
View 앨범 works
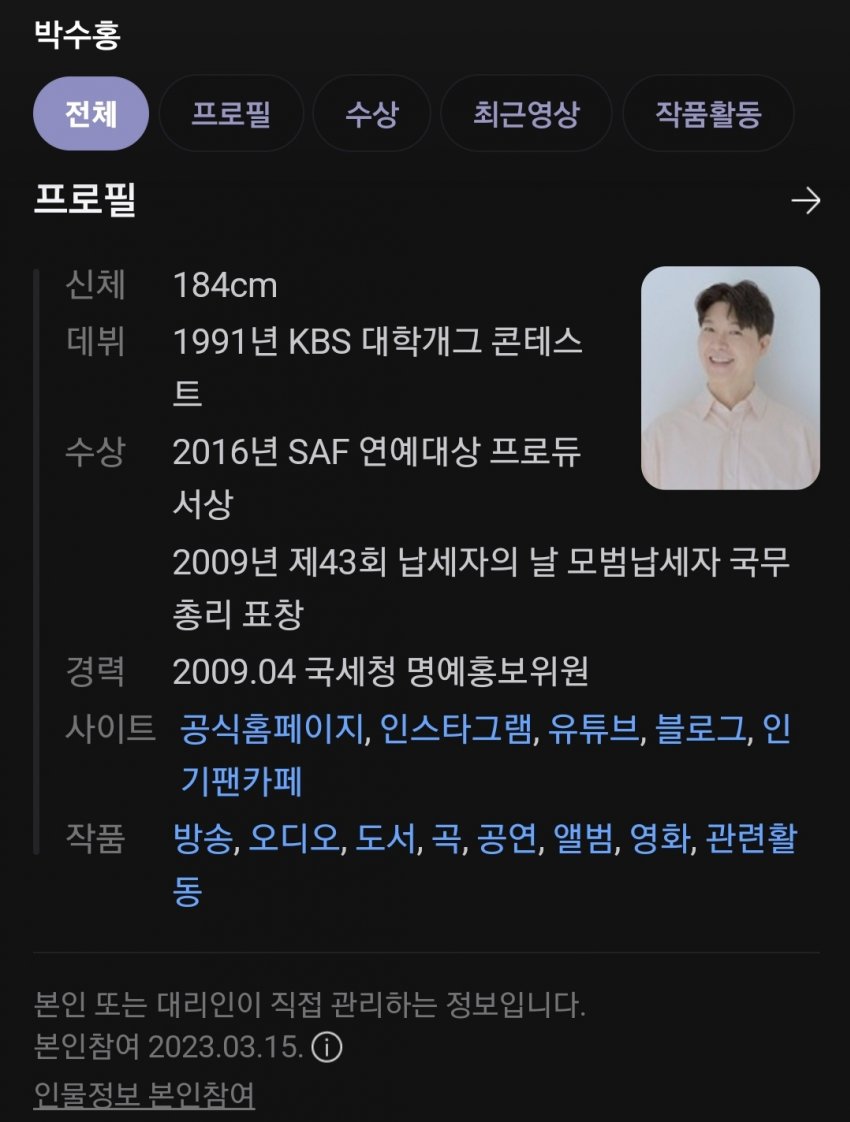583,838
